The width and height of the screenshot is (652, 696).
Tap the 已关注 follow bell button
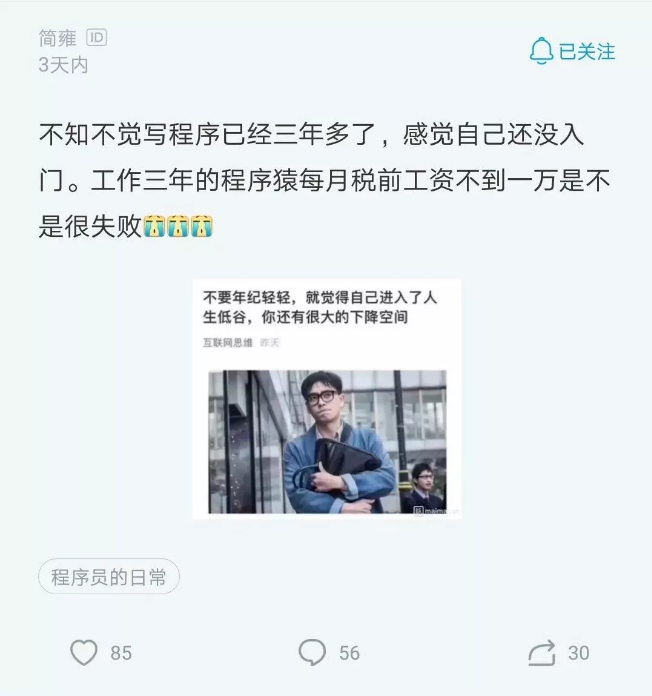[x=572, y=51]
